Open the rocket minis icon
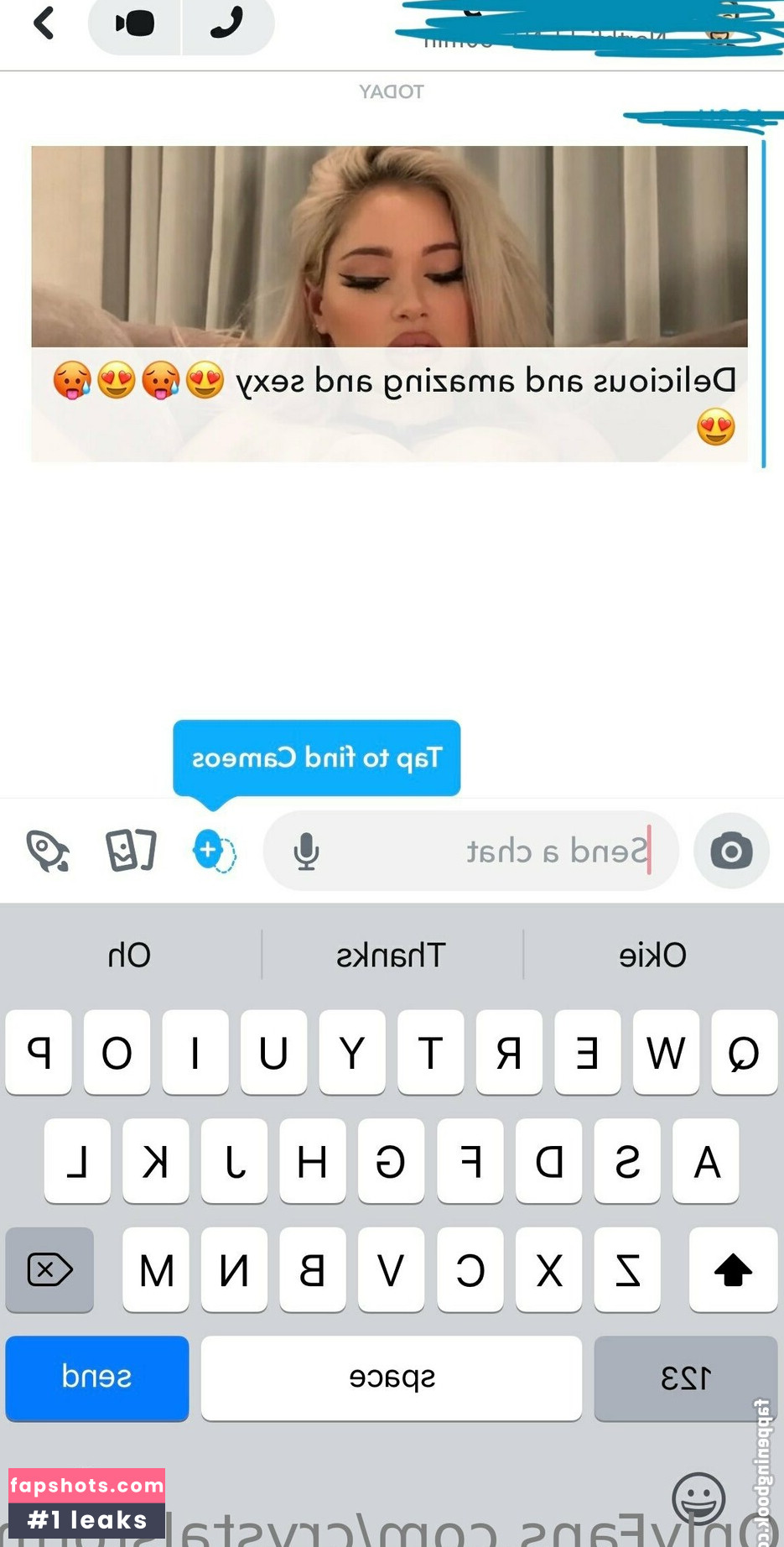This screenshot has height=1547, width=784. point(47,852)
